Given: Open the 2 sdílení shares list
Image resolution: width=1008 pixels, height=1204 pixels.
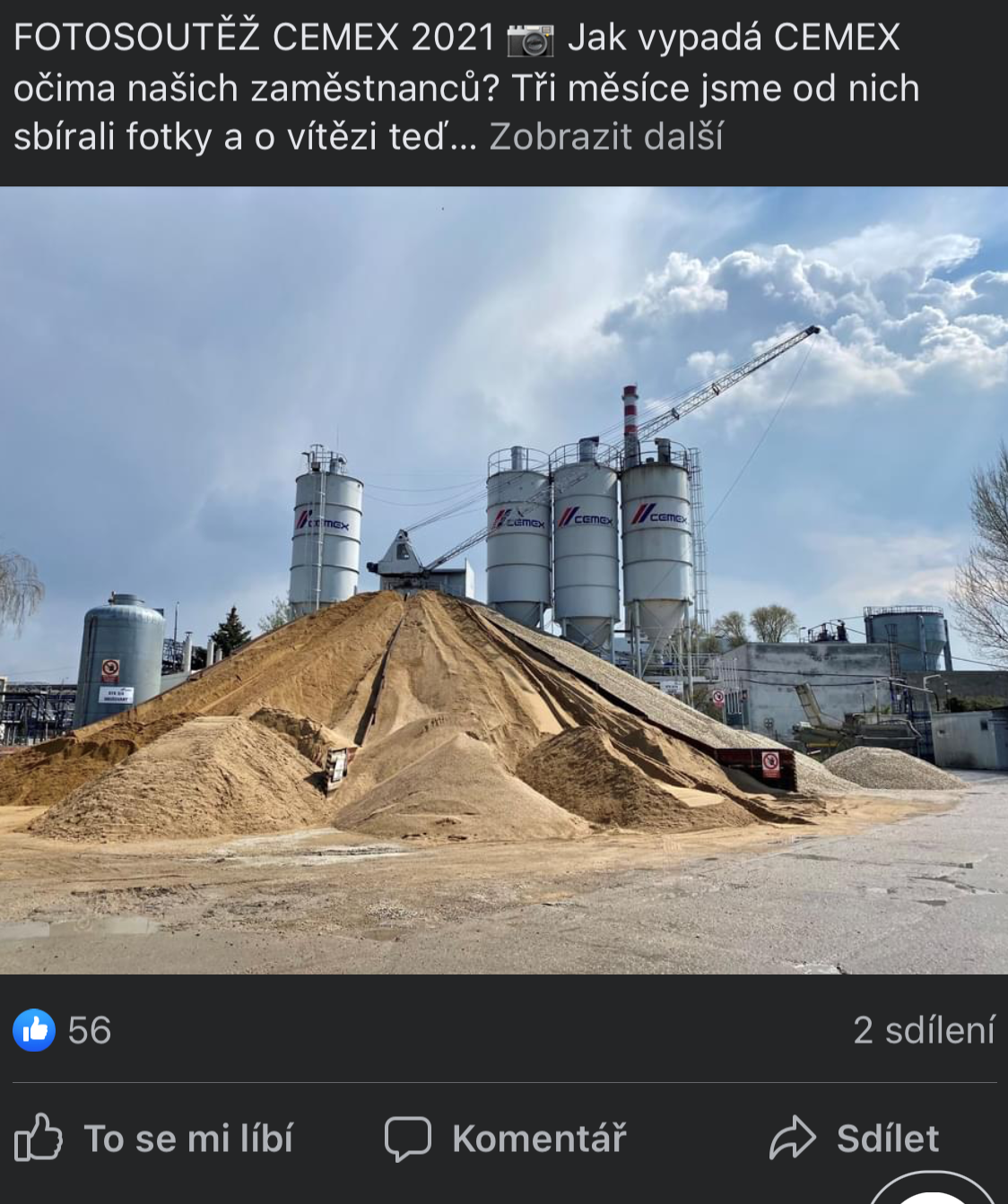Looking at the screenshot, I should (x=923, y=1030).
